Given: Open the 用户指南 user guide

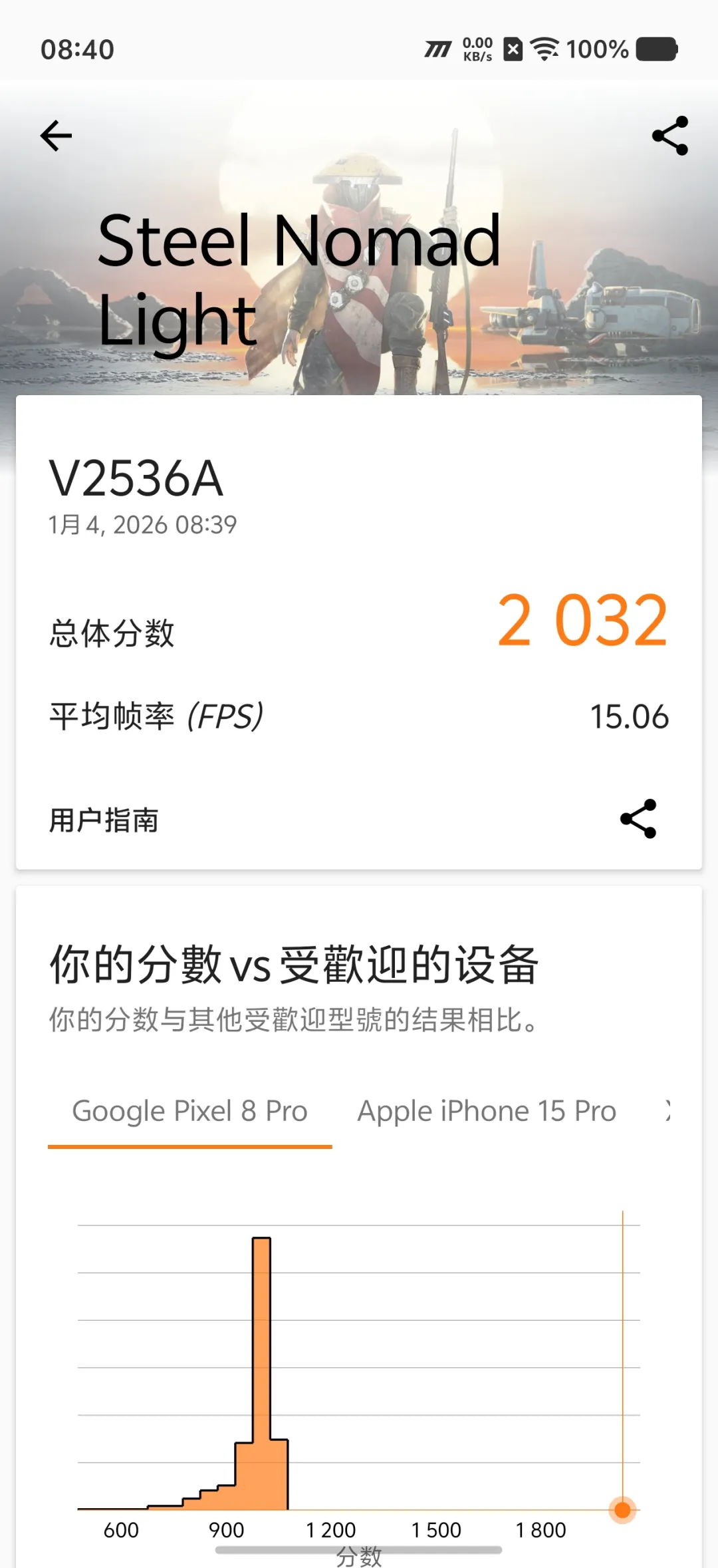Looking at the screenshot, I should coord(104,820).
